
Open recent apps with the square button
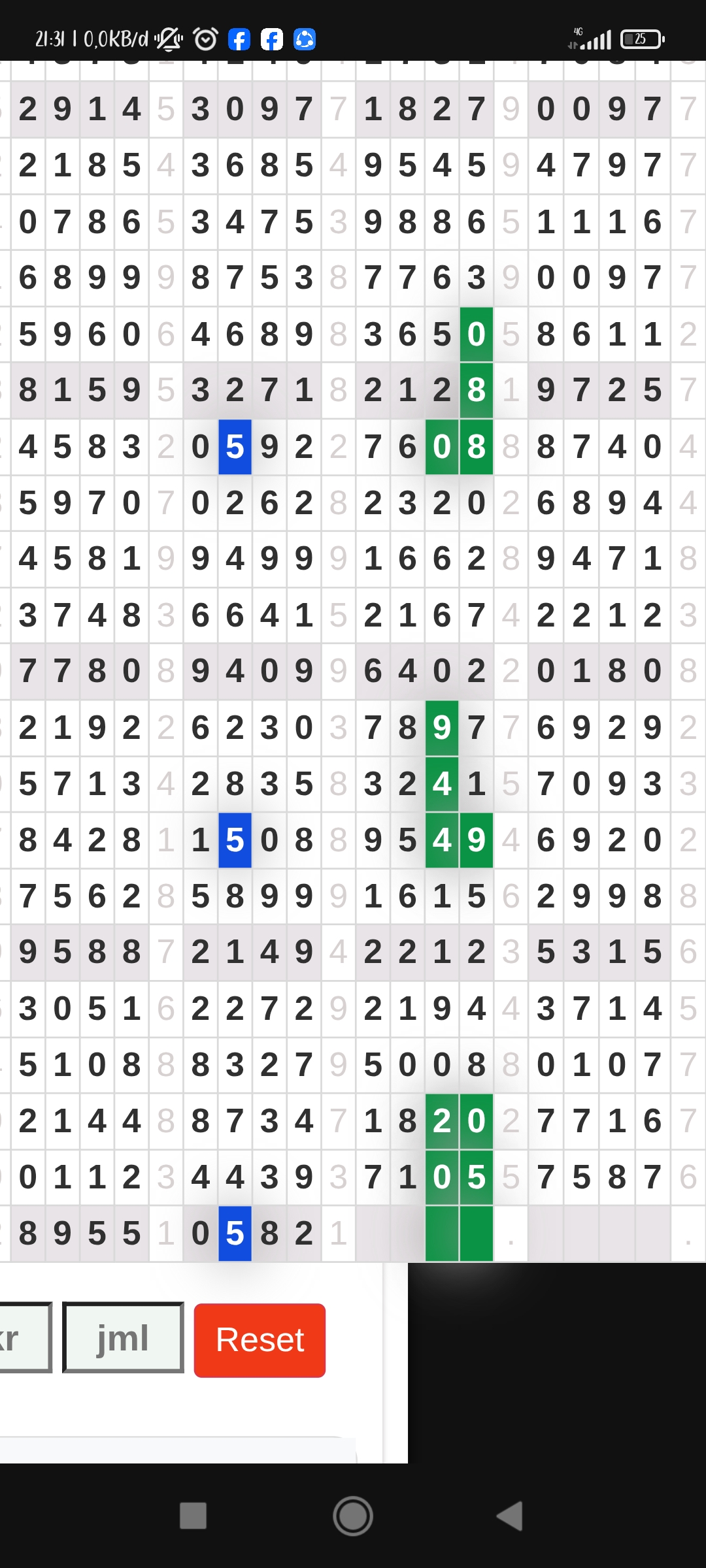click(x=193, y=1516)
